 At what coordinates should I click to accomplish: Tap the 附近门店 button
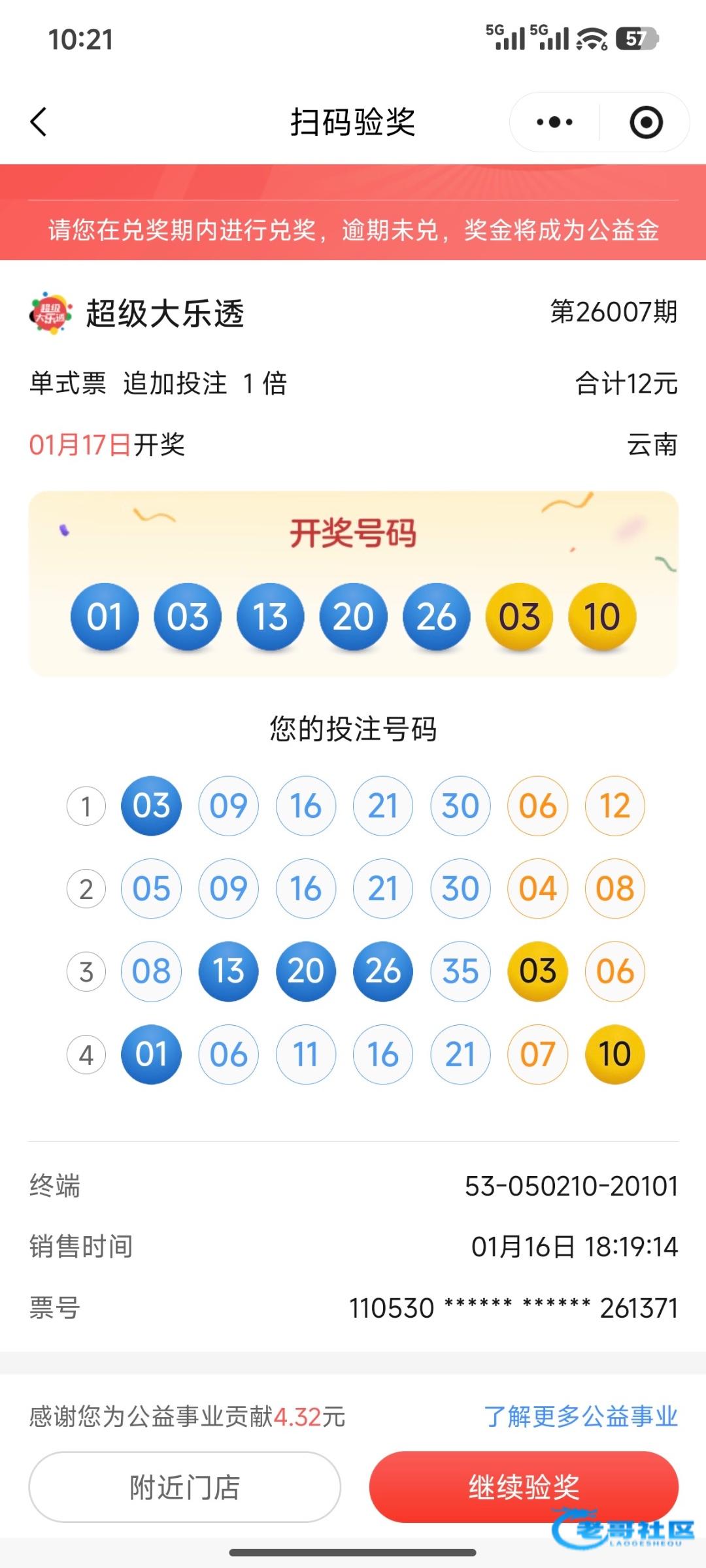tap(185, 1487)
